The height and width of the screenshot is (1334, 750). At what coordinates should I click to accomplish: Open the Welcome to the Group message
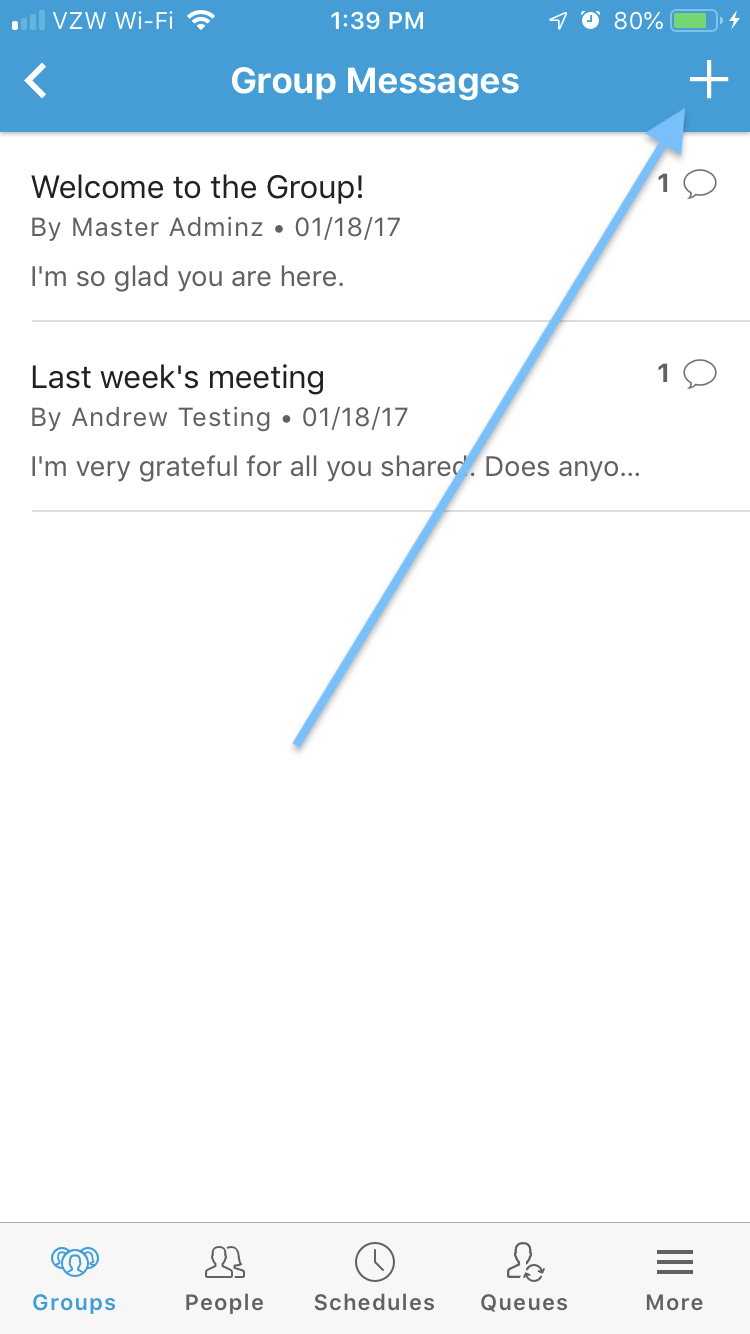[x=197, y=187]
